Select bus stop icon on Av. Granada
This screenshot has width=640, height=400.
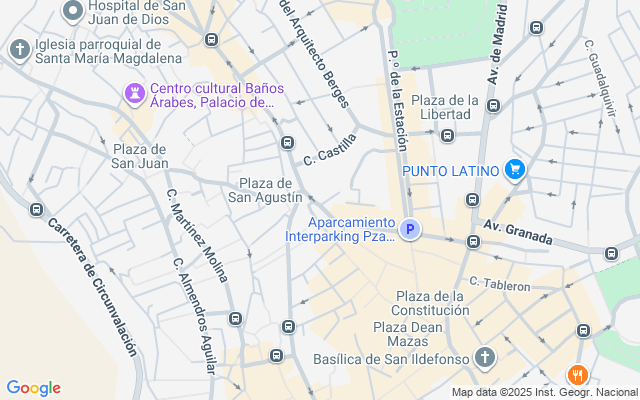pyautogui.click(x=474, y=240)
